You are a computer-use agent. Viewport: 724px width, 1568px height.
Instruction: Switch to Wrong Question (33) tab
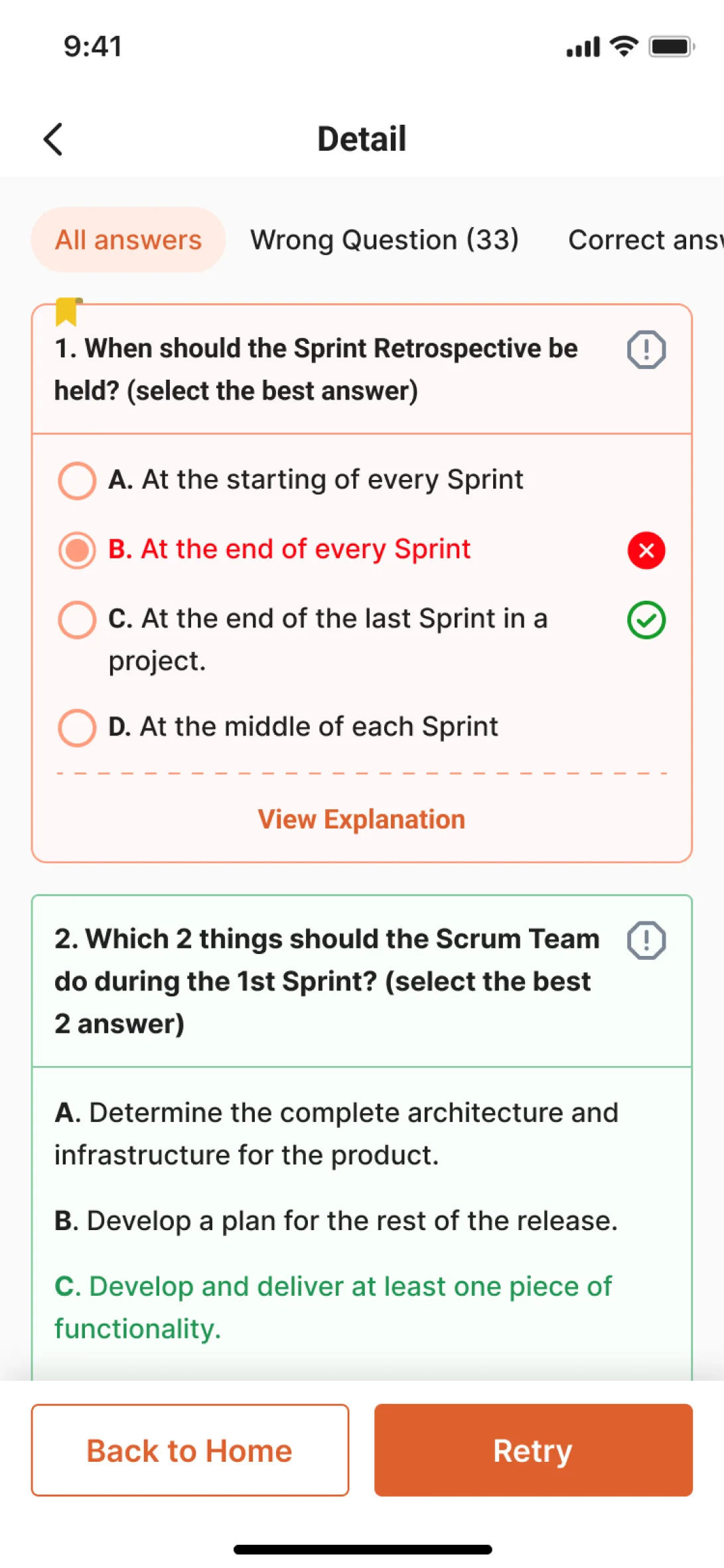(384, 240)
